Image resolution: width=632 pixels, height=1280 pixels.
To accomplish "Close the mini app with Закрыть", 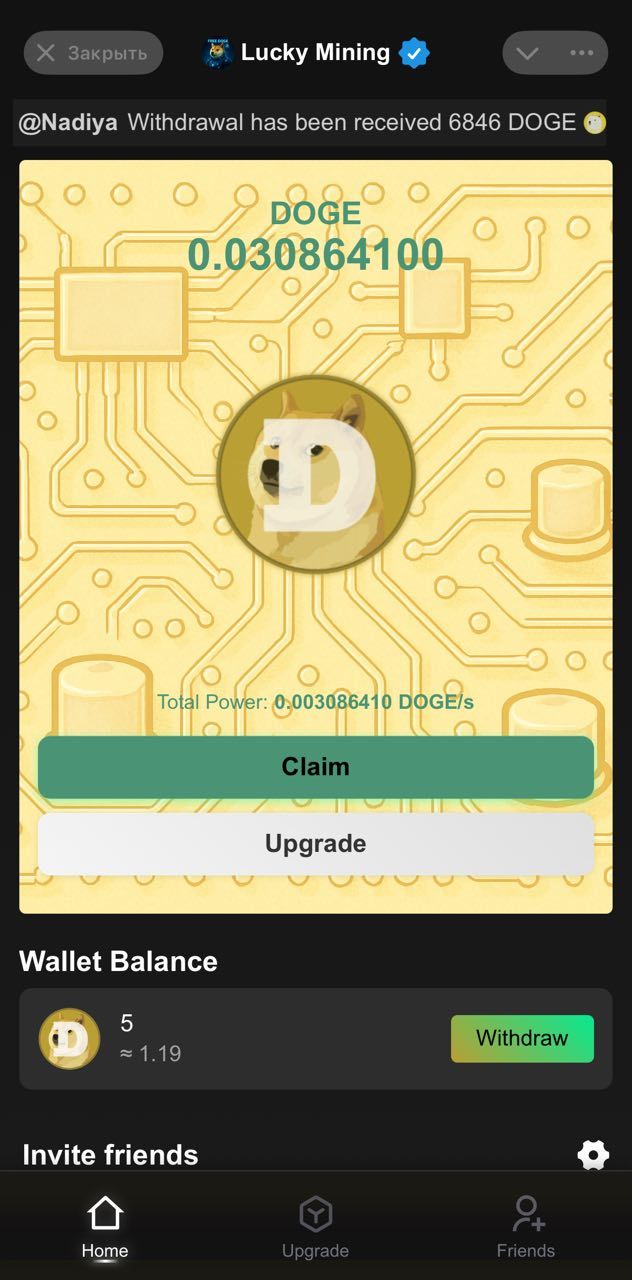I will (x=93, y=53).
